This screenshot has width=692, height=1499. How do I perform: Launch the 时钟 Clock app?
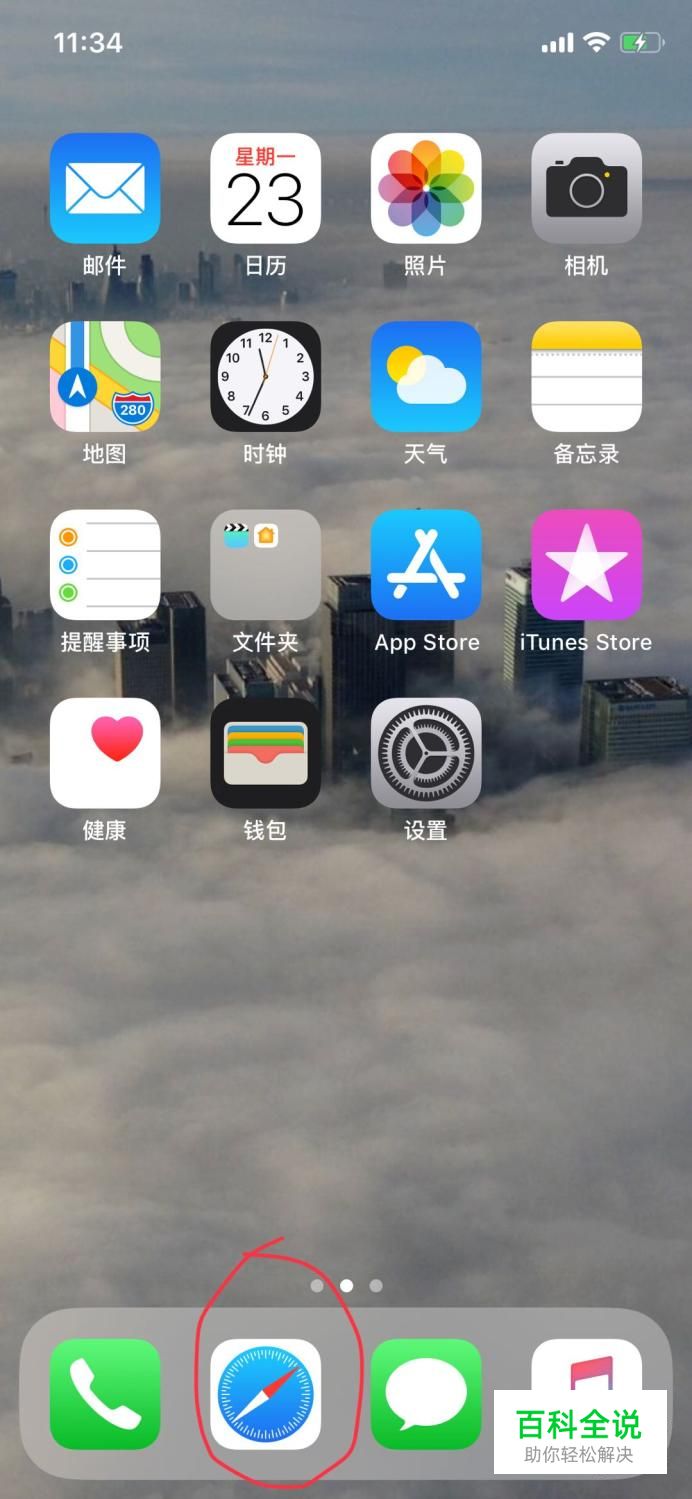coord(265,376)
